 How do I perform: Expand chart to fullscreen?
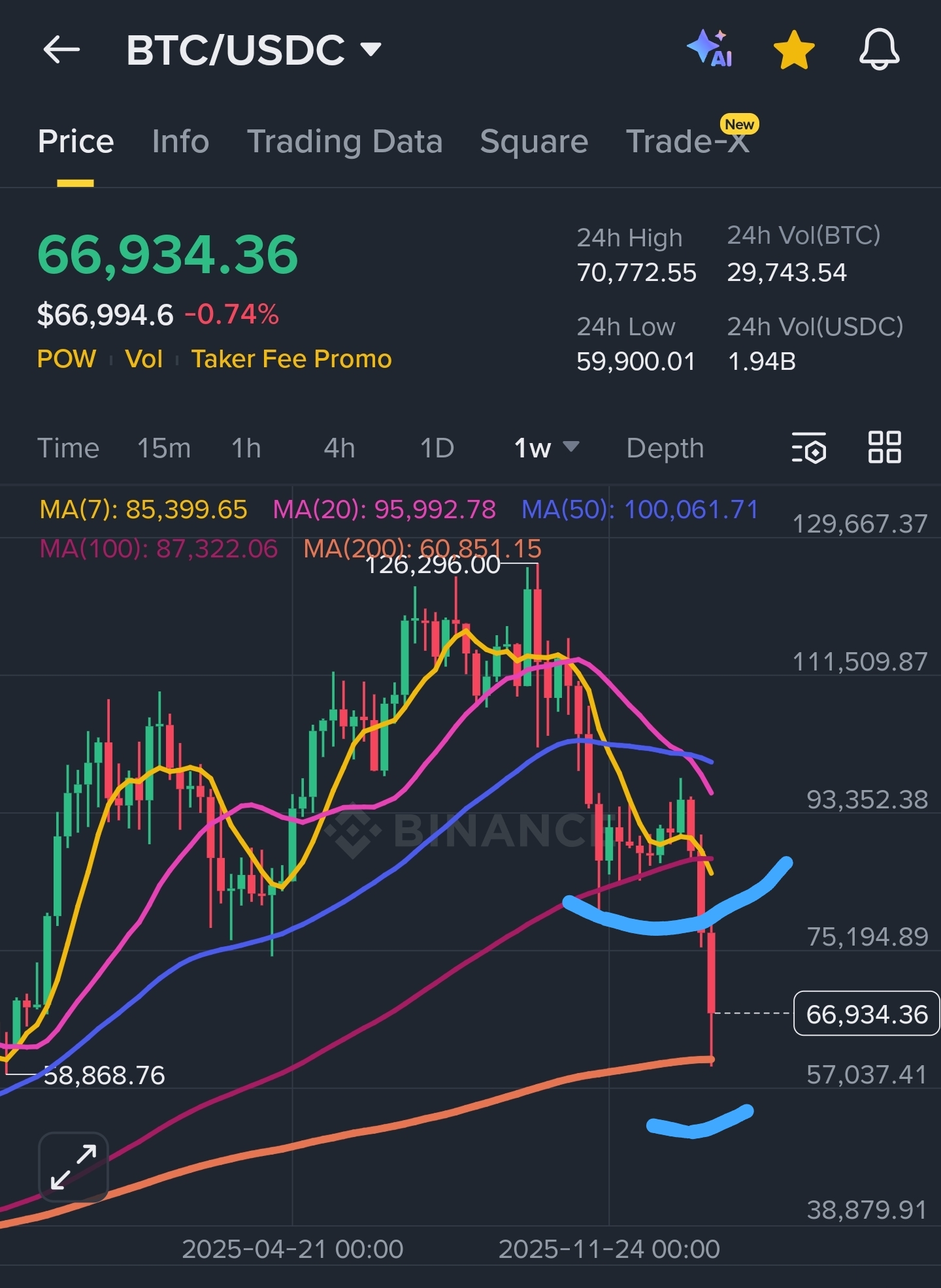coord(73,1166)
